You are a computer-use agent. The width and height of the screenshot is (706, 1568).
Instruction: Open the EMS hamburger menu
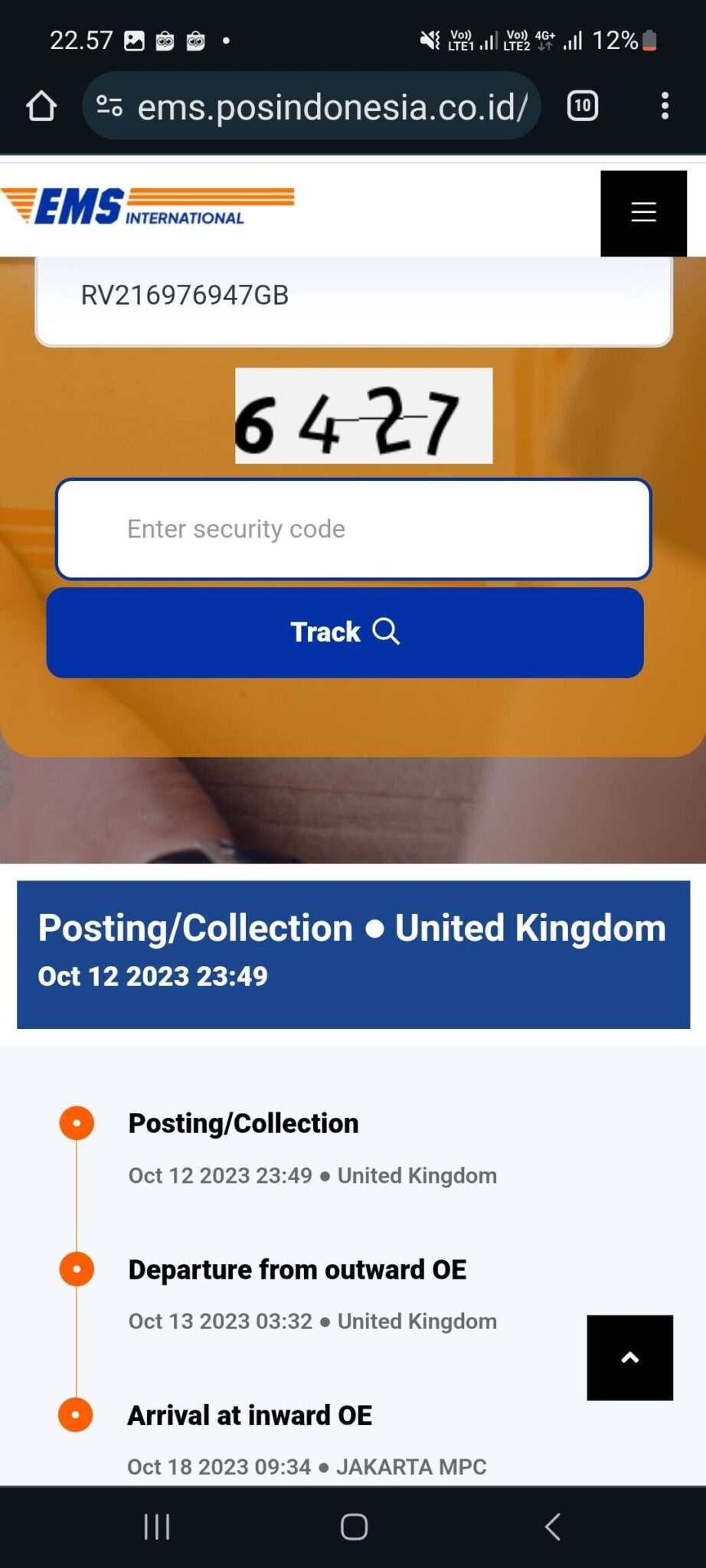(x=643, y=212)
